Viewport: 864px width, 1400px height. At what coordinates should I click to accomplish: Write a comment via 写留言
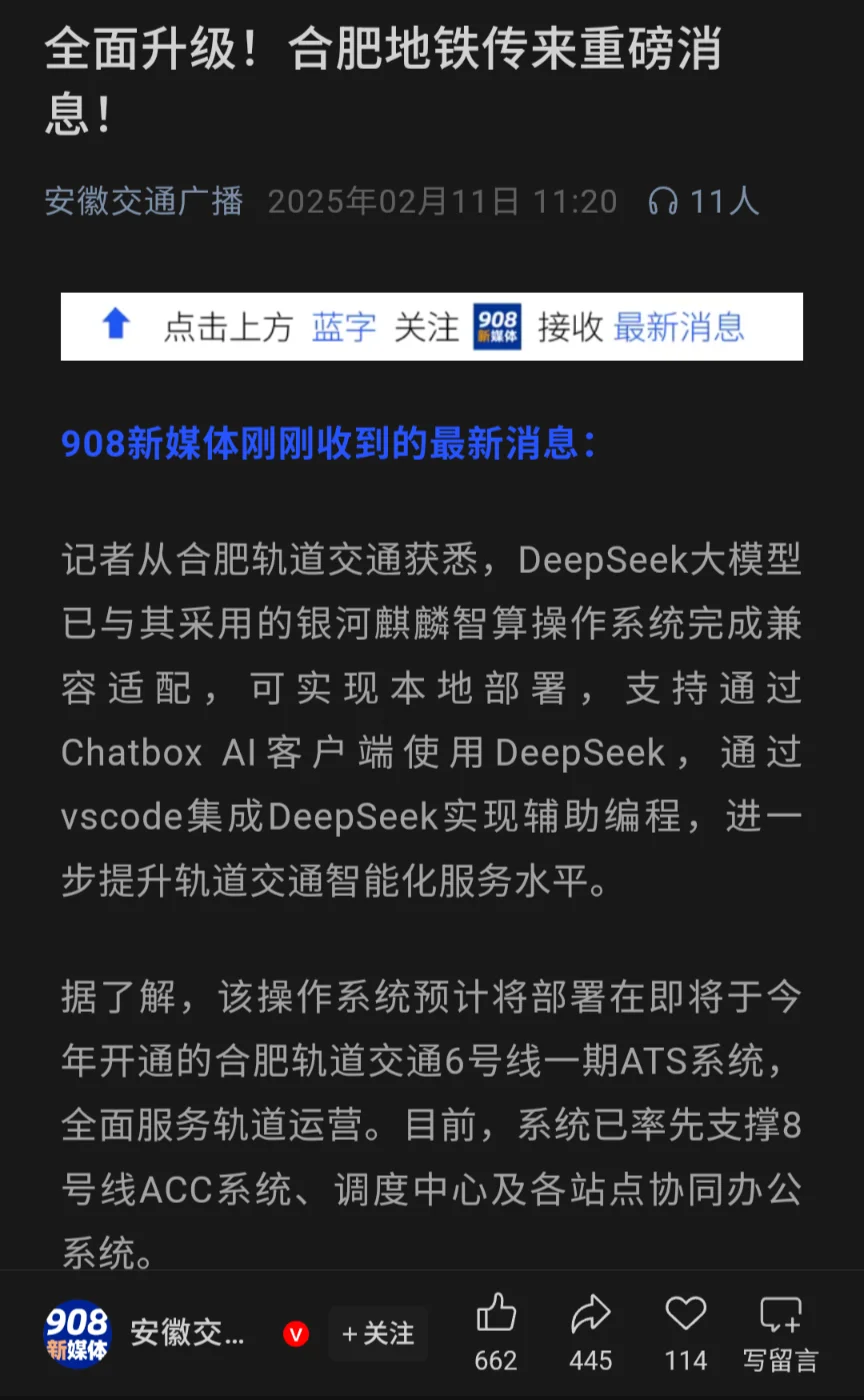(781, 1330)
